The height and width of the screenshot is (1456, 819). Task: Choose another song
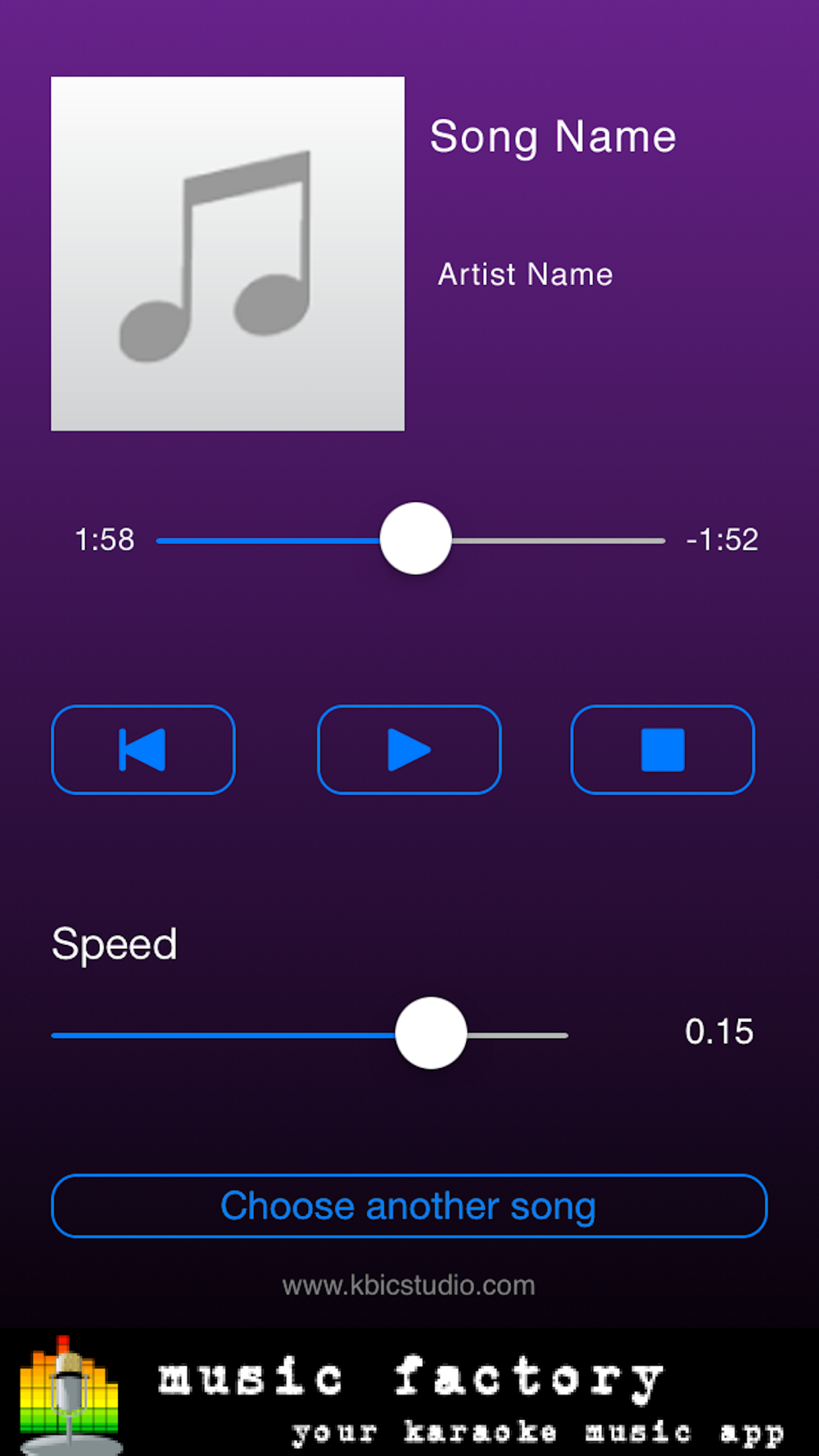[409, 1205]
